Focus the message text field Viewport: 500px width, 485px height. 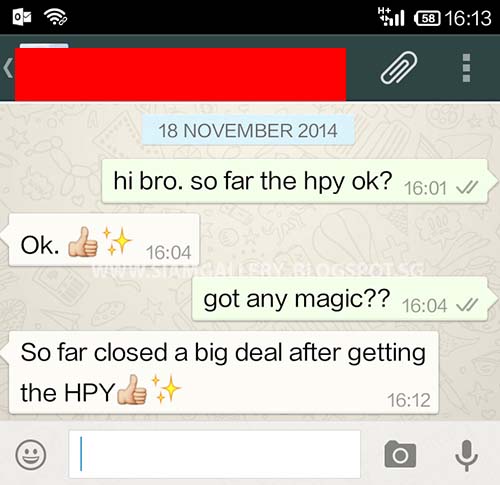[215, 454]
